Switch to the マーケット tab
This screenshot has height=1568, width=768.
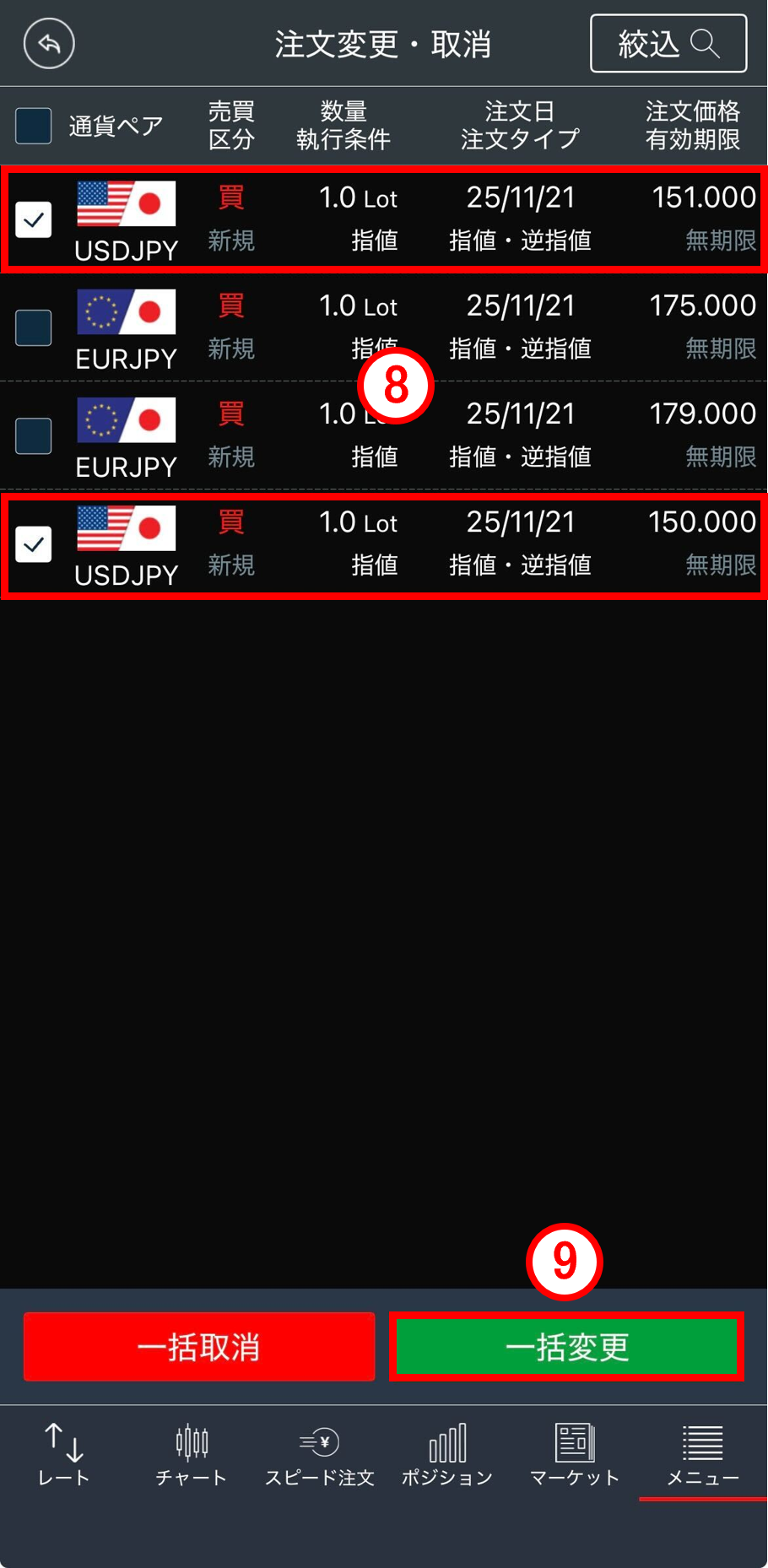click(575, 1455)
